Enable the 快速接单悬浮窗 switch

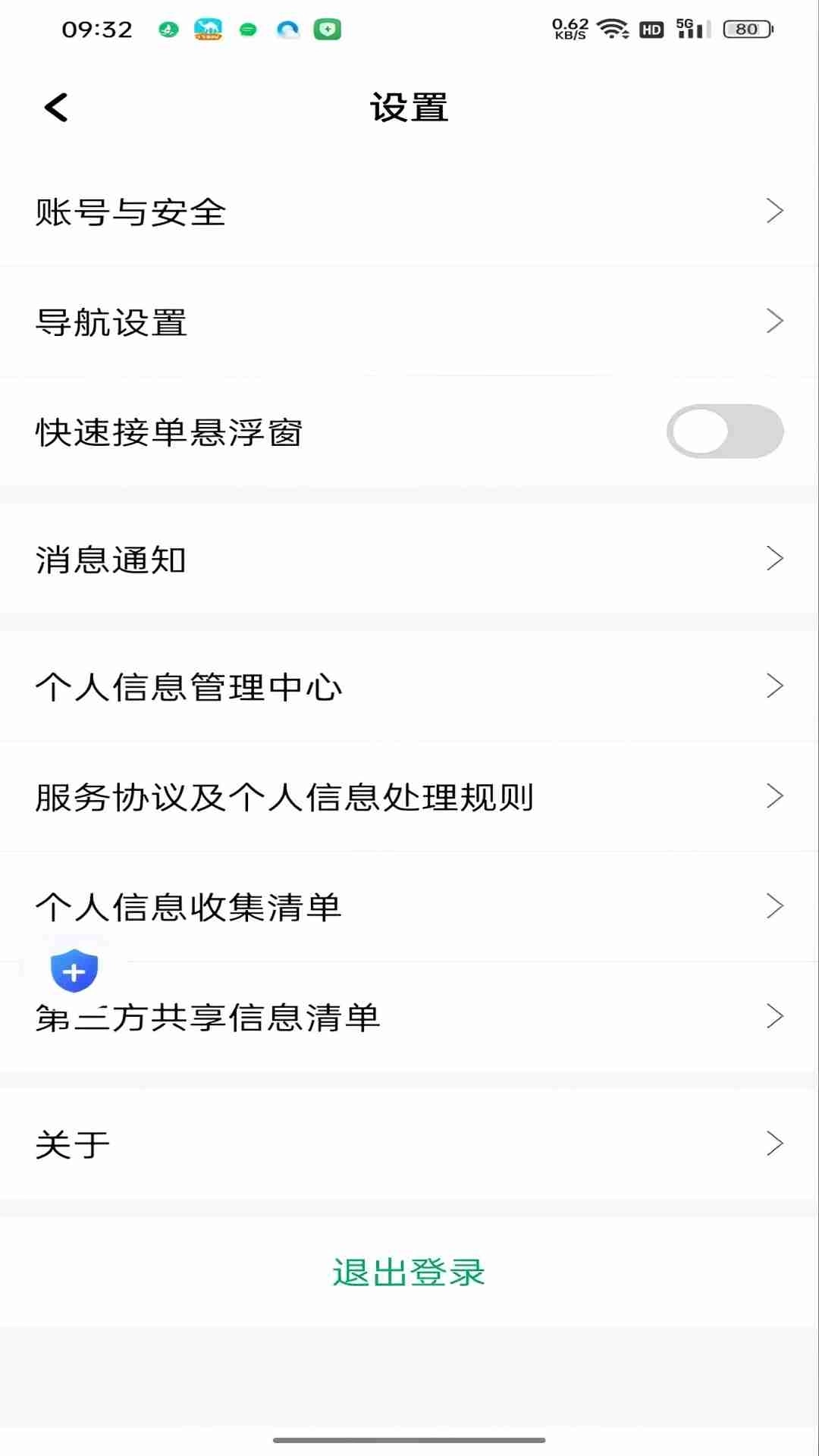click(x=725, y=431)
